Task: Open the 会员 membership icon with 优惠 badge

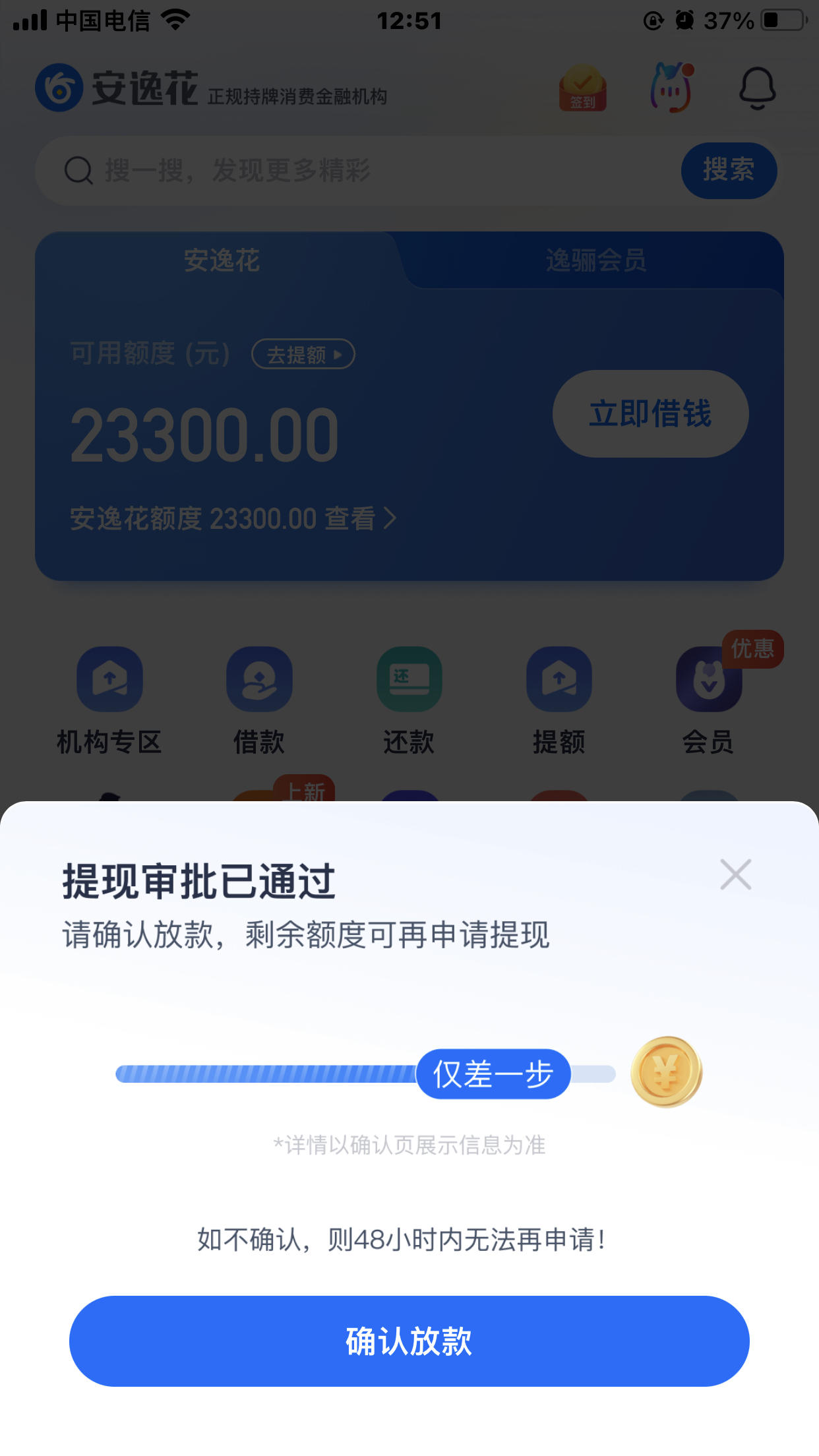Action: [709, 679]
